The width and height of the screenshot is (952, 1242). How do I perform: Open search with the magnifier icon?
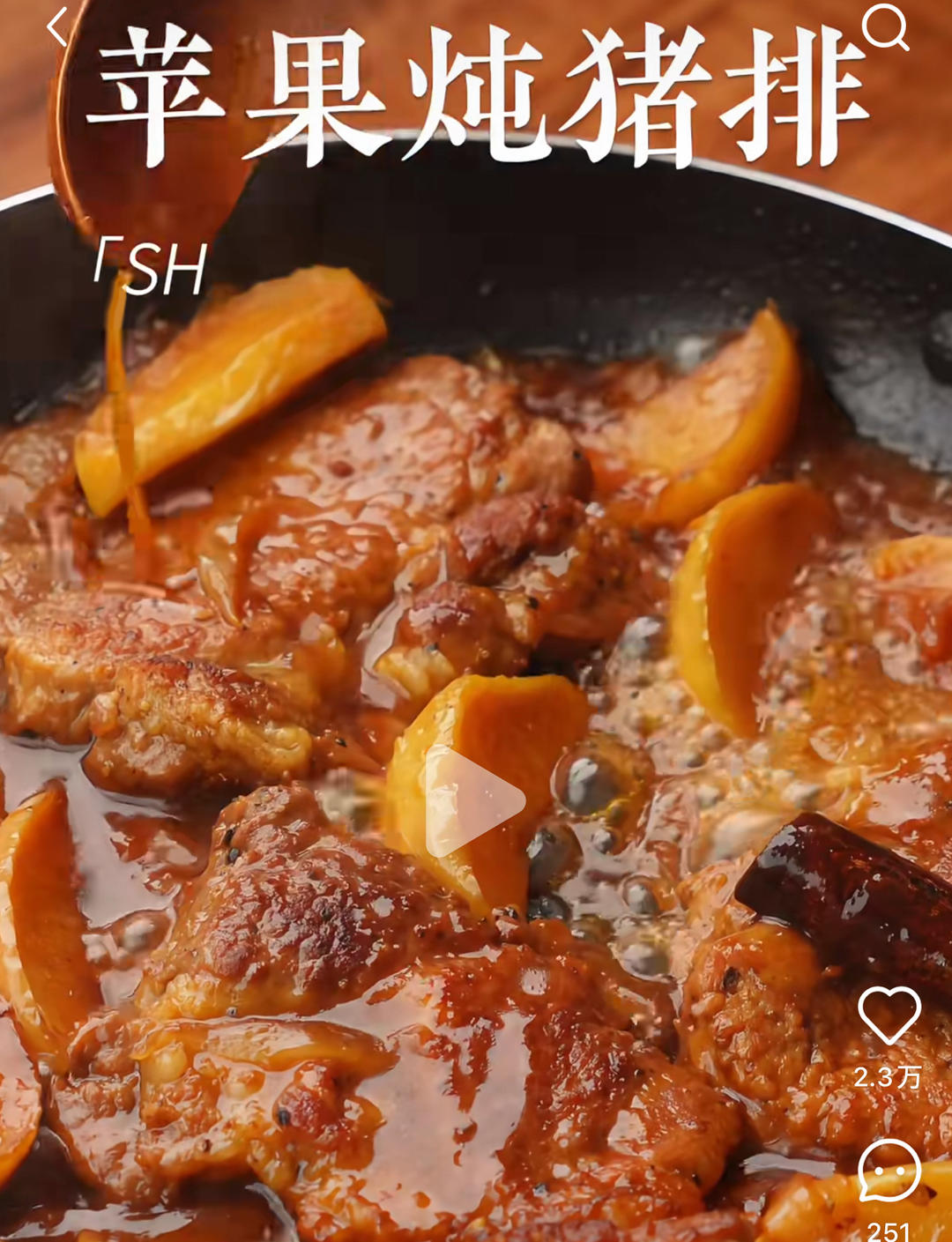coord(884,26)
